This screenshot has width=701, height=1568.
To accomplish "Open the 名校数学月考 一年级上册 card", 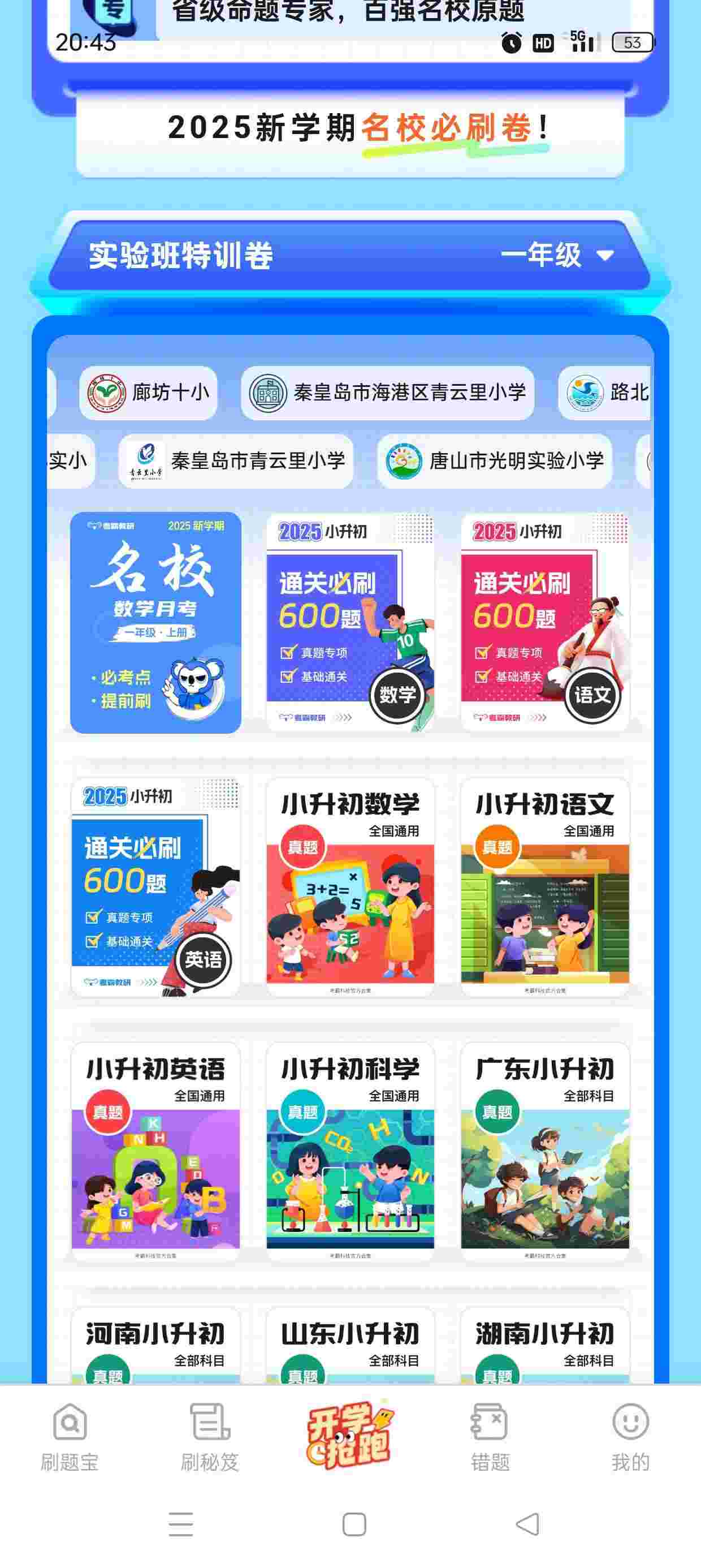I will pos(156,622).
